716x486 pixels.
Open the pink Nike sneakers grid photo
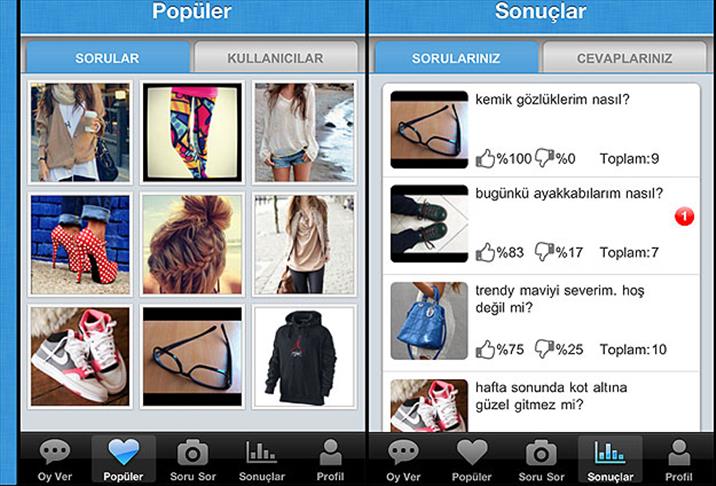[x=80, y=356]
